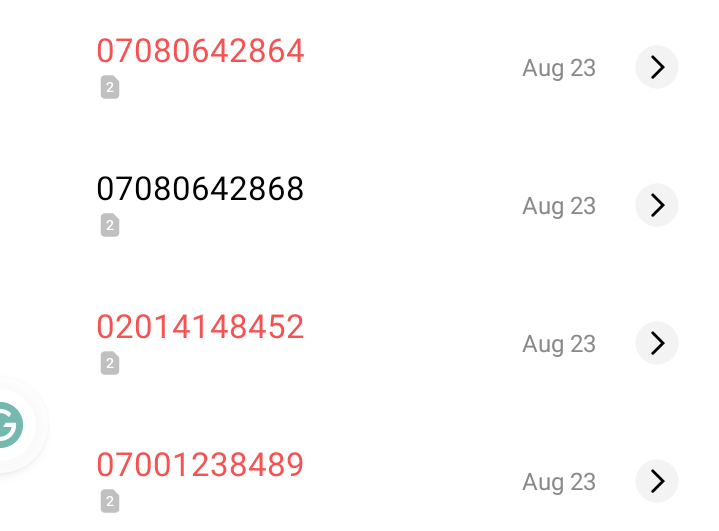View details arrow for 07080642868
This screenshot has height=531, width=719.
657,205
